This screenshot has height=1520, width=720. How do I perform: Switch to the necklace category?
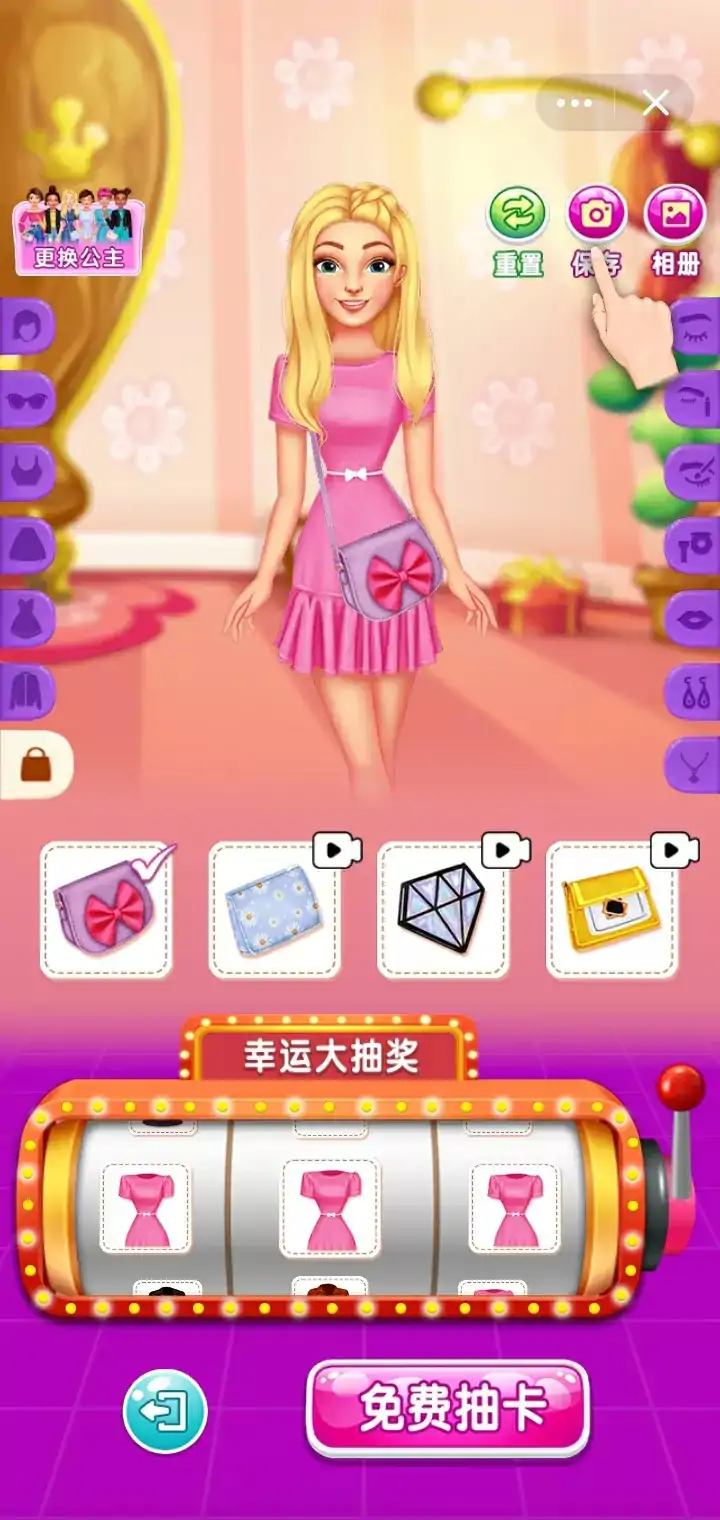click(x=693, y=765)
